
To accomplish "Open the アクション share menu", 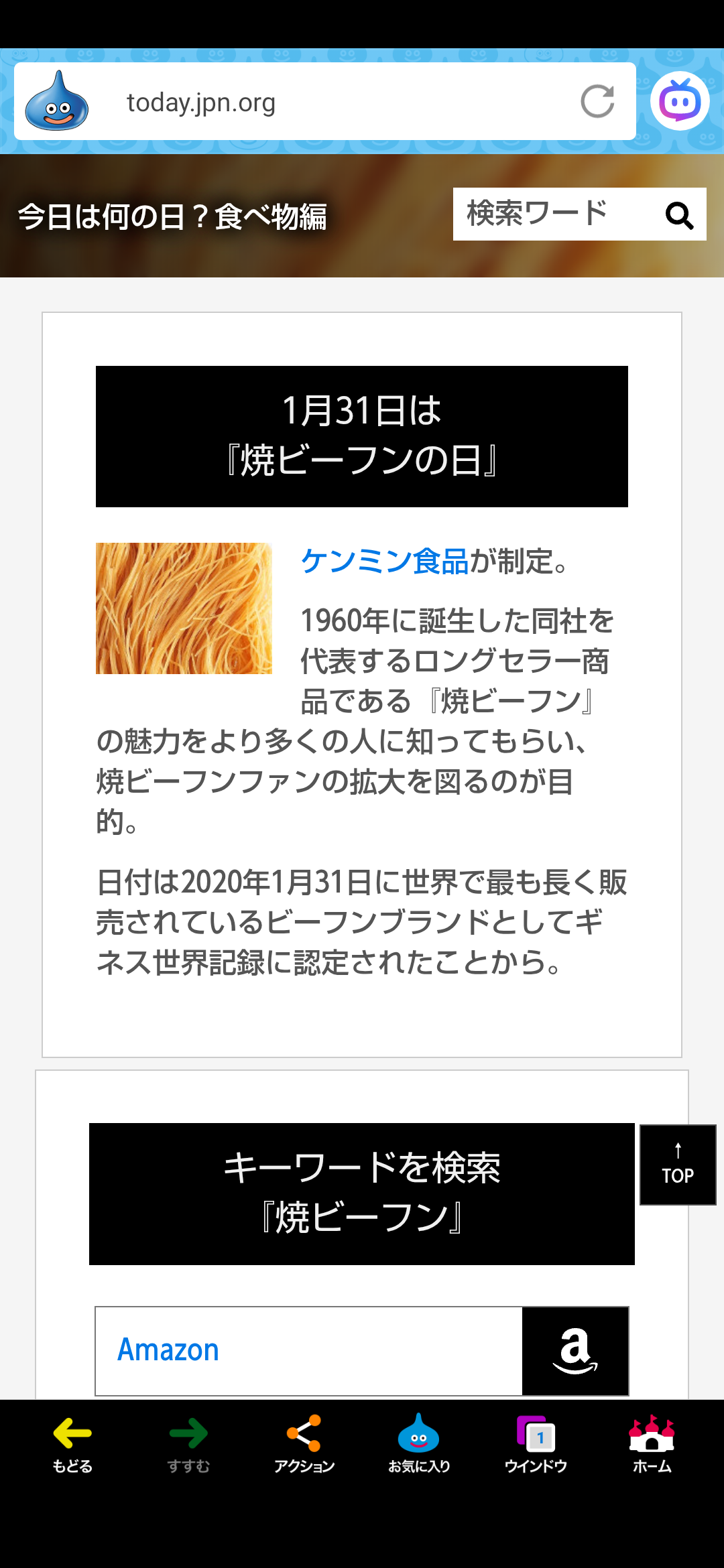I will [x=304, y=1444].
